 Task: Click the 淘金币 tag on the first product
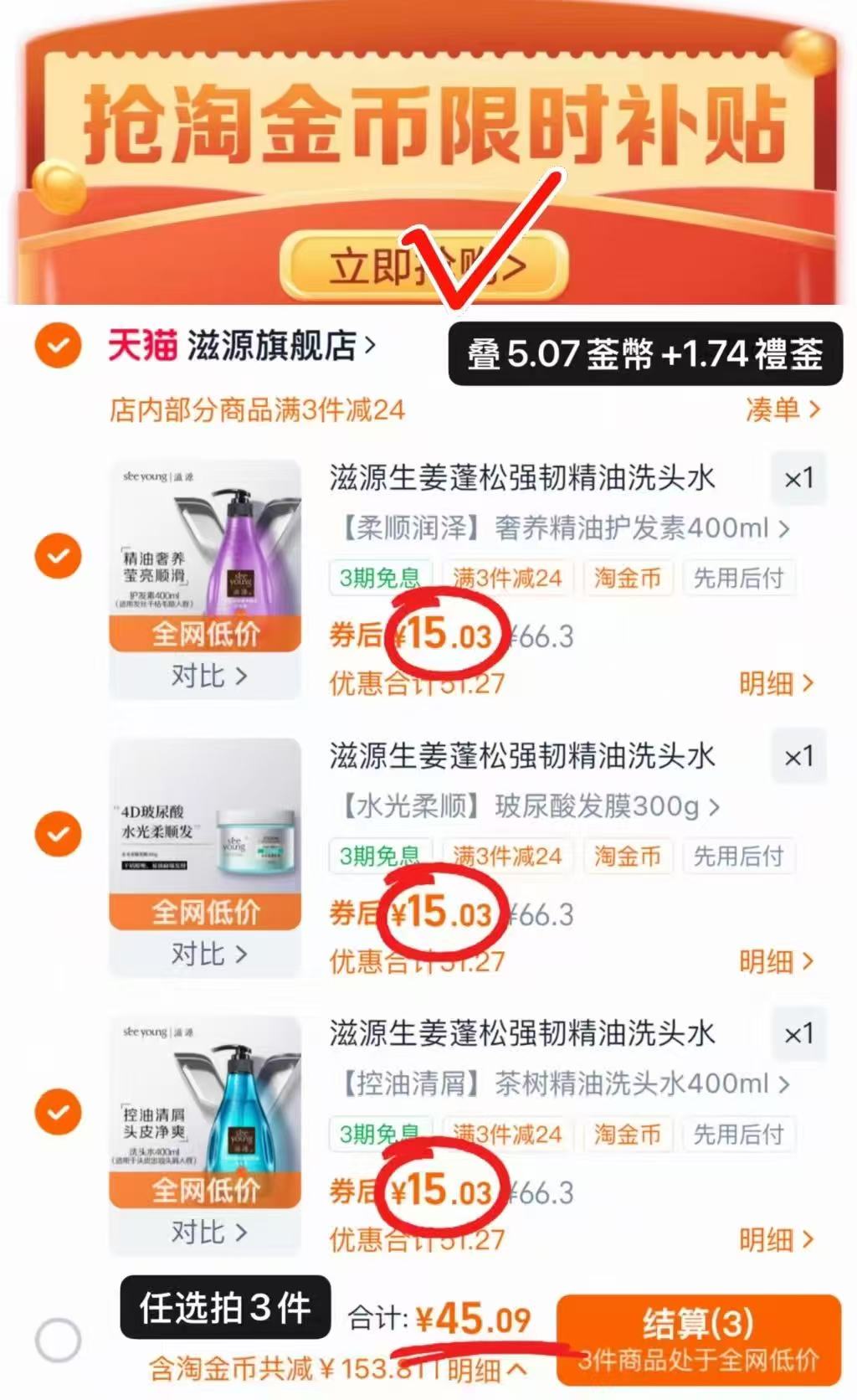(x=628, y=578)
